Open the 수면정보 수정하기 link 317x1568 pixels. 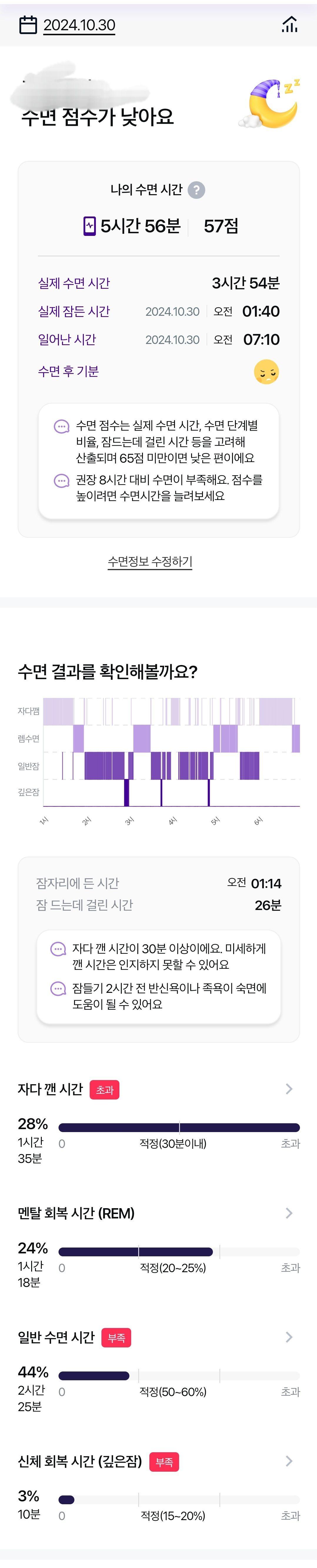pyautogui.click(x=150, y=561)
